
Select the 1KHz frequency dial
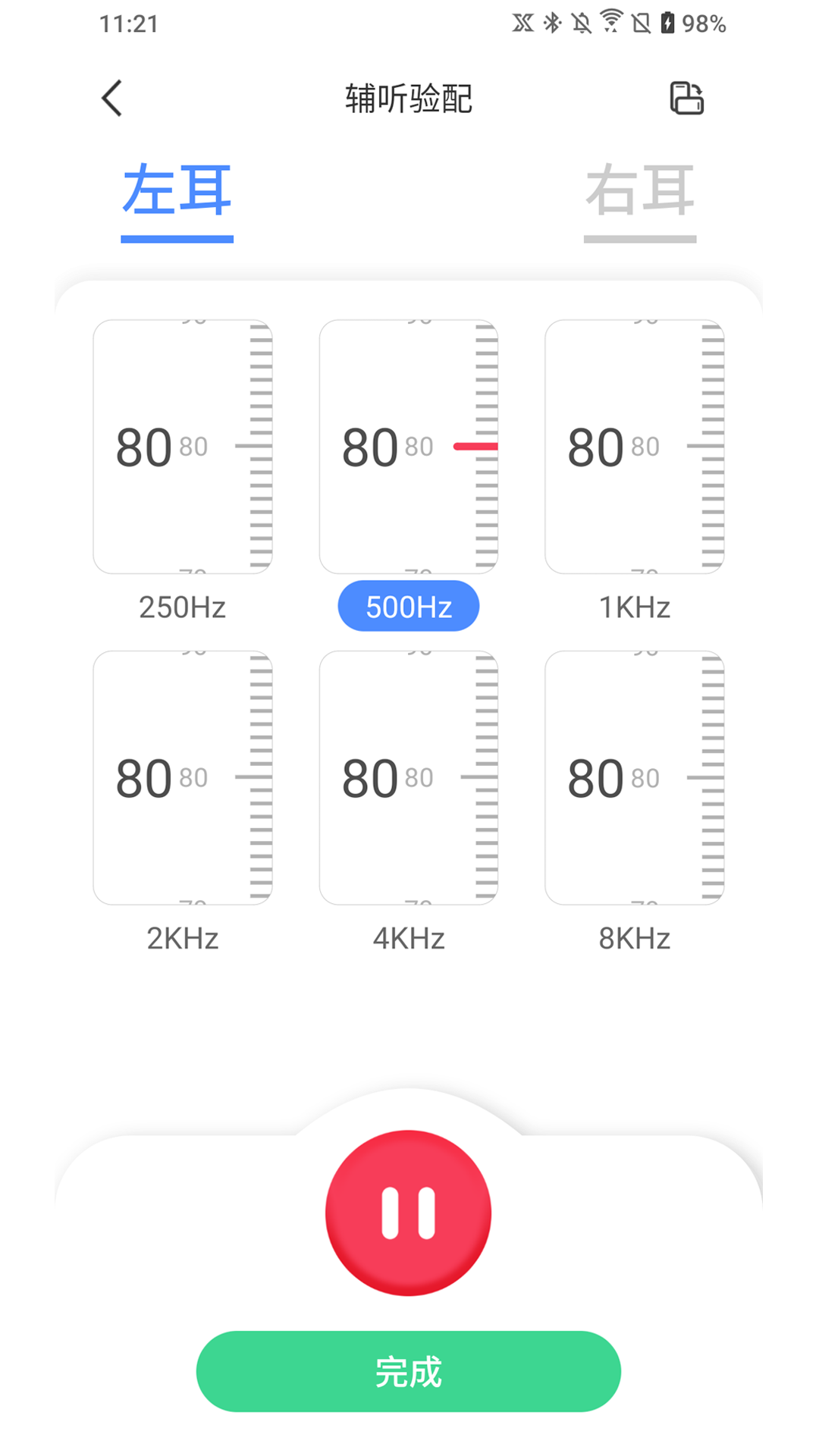tap(634, 447)
